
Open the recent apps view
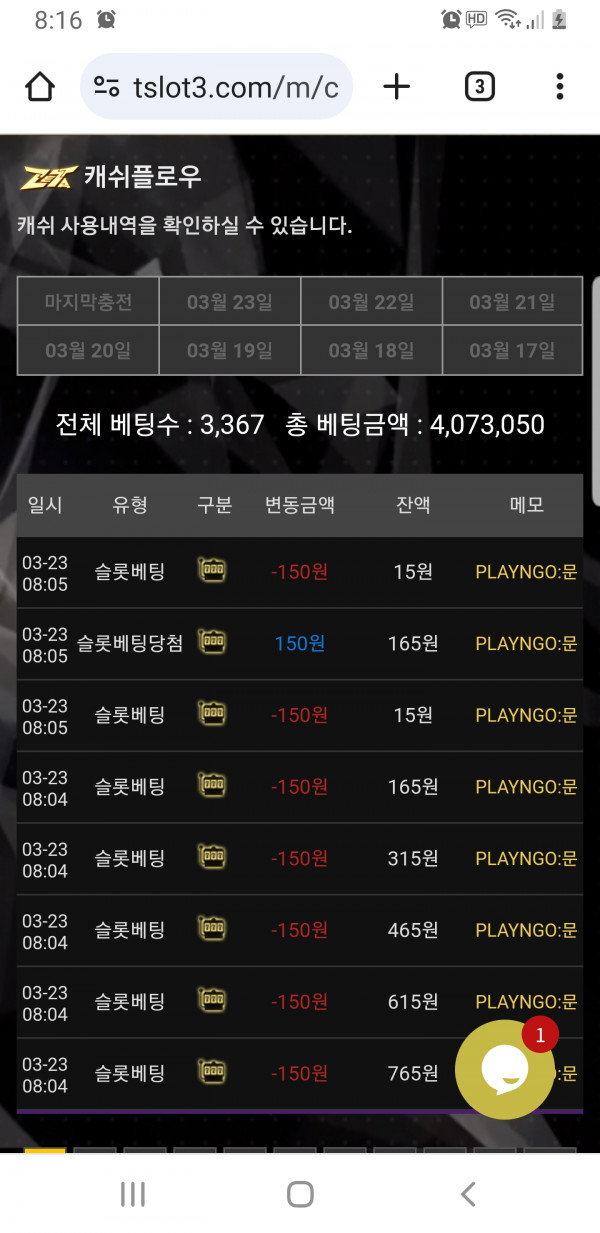point(132,1193)
